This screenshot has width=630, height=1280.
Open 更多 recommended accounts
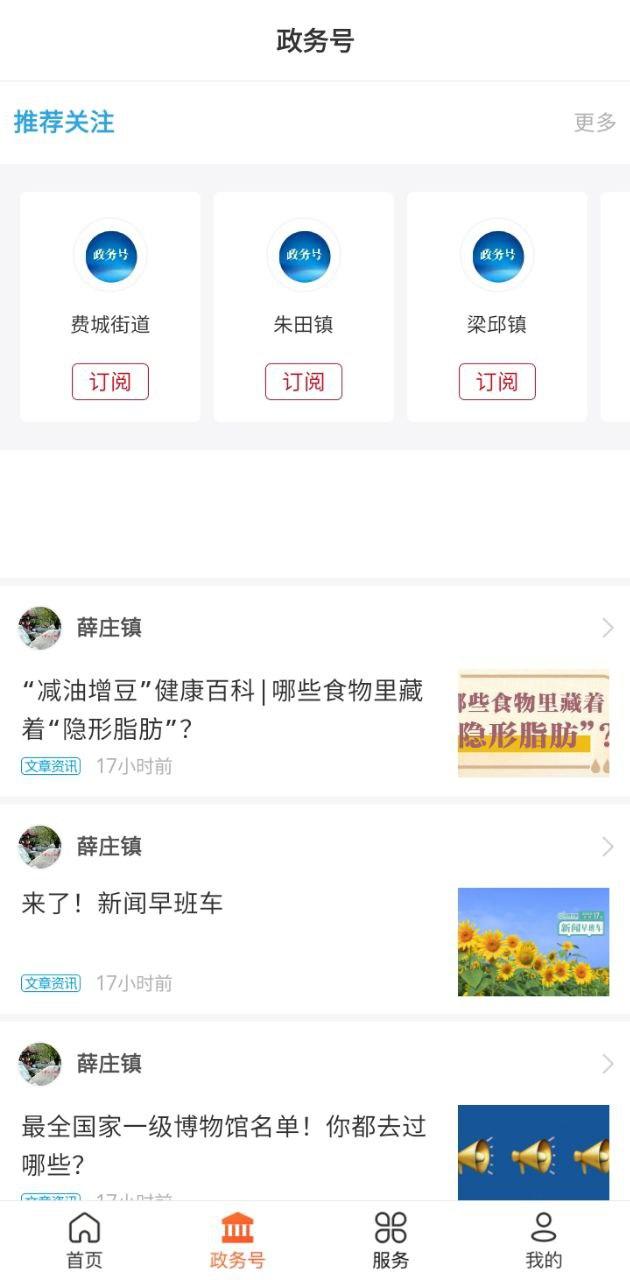(594, 123)
